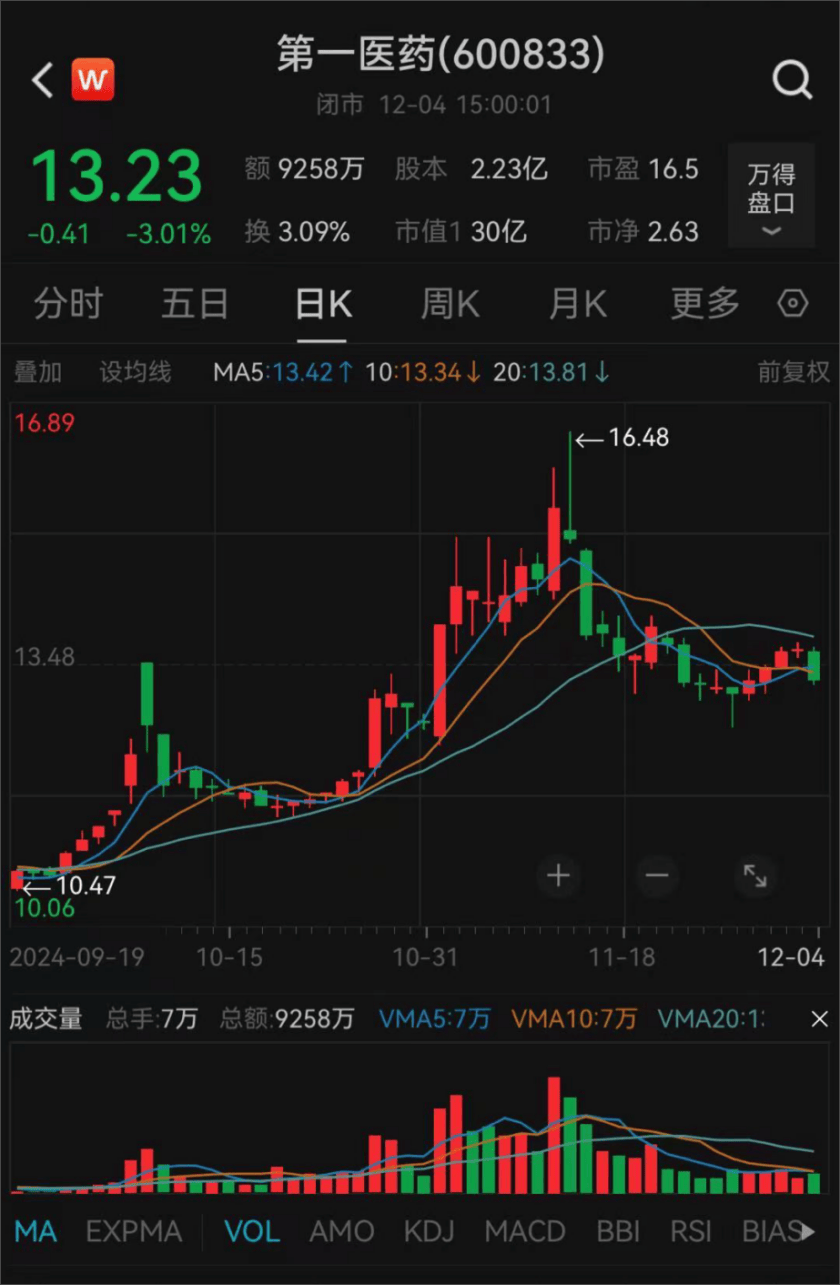Zoom out of the chart with the minus icon
The image size is (840, 1285).
(656, 876)
